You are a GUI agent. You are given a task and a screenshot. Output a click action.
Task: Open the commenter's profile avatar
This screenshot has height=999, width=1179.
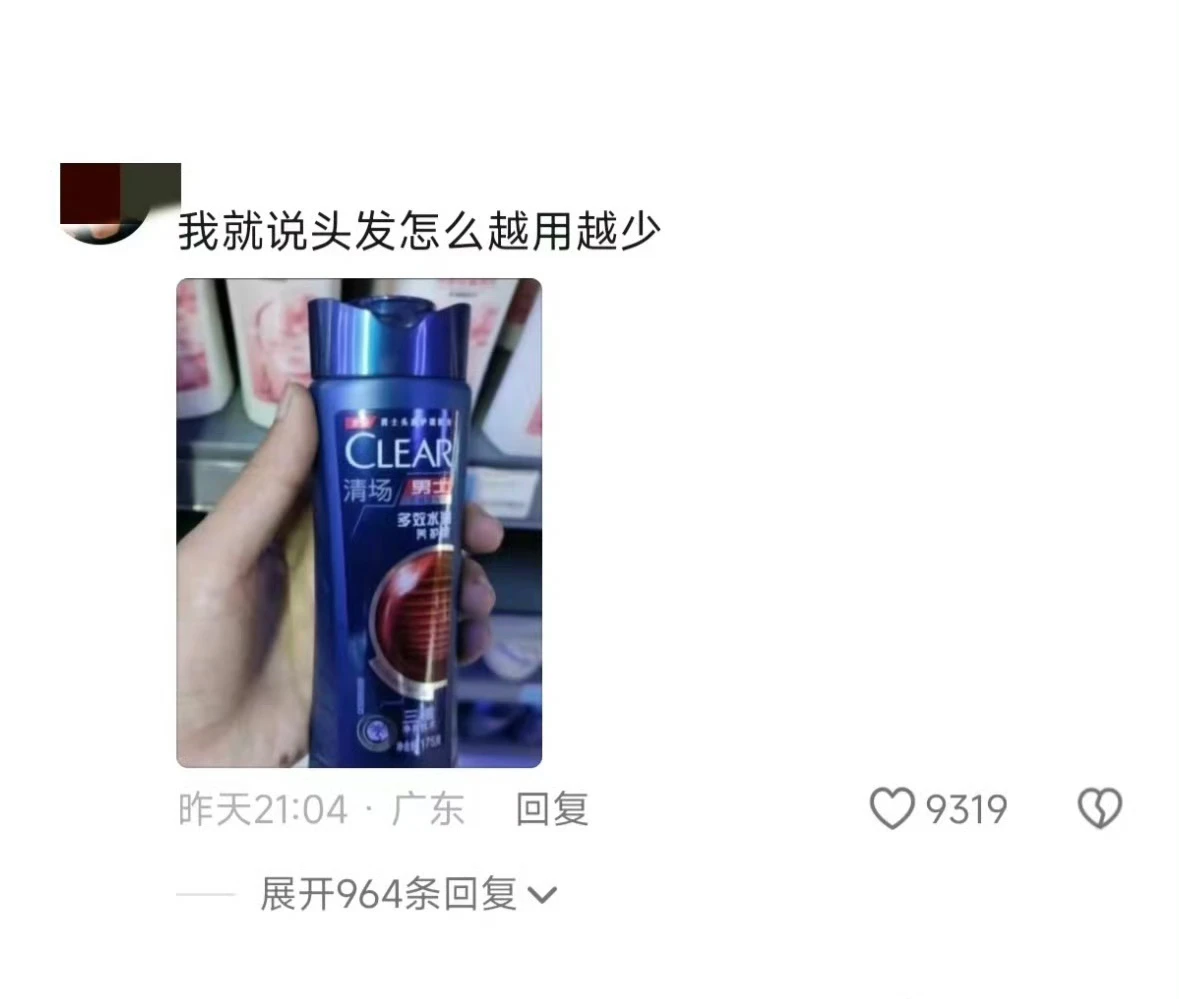click(x=119, y=202)
